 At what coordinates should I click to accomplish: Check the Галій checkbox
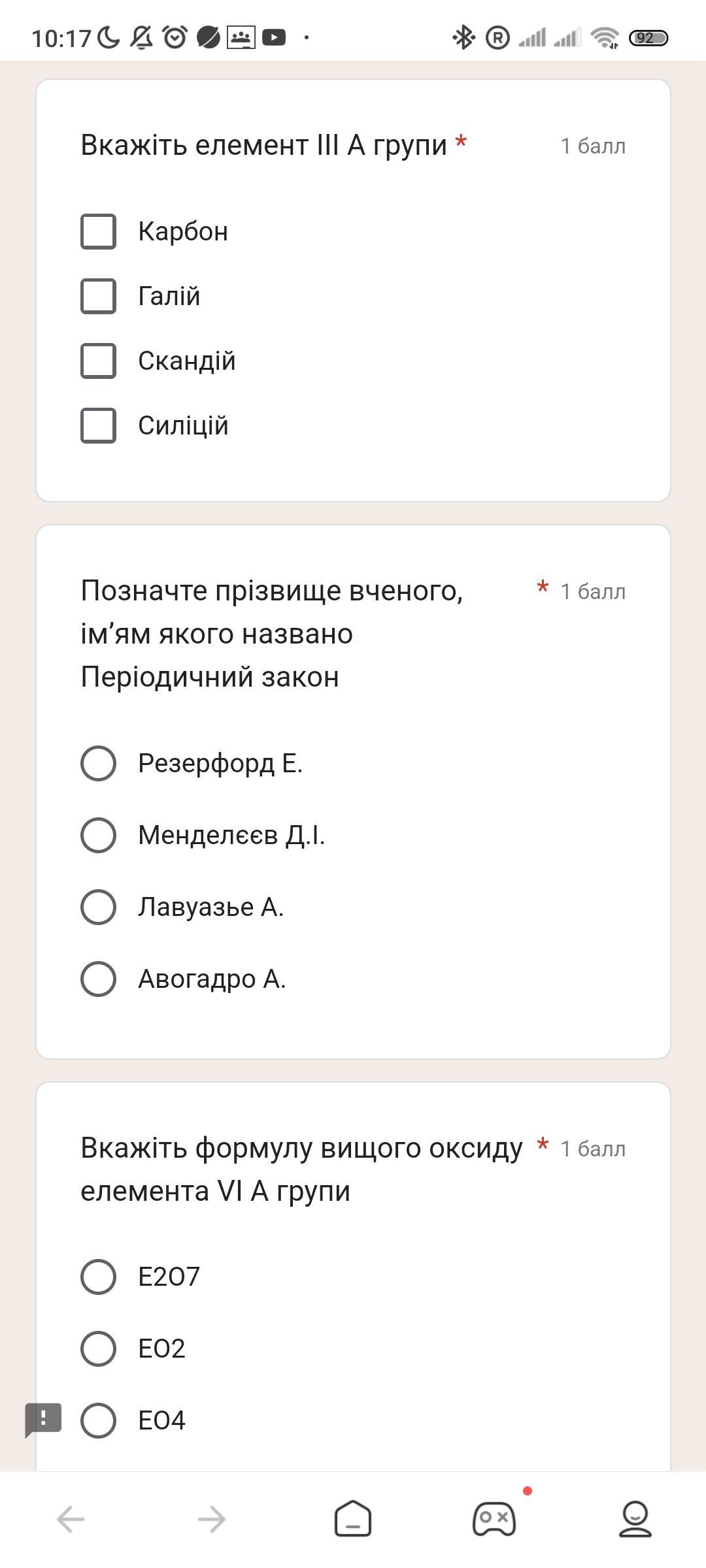[x=98, y=296]
